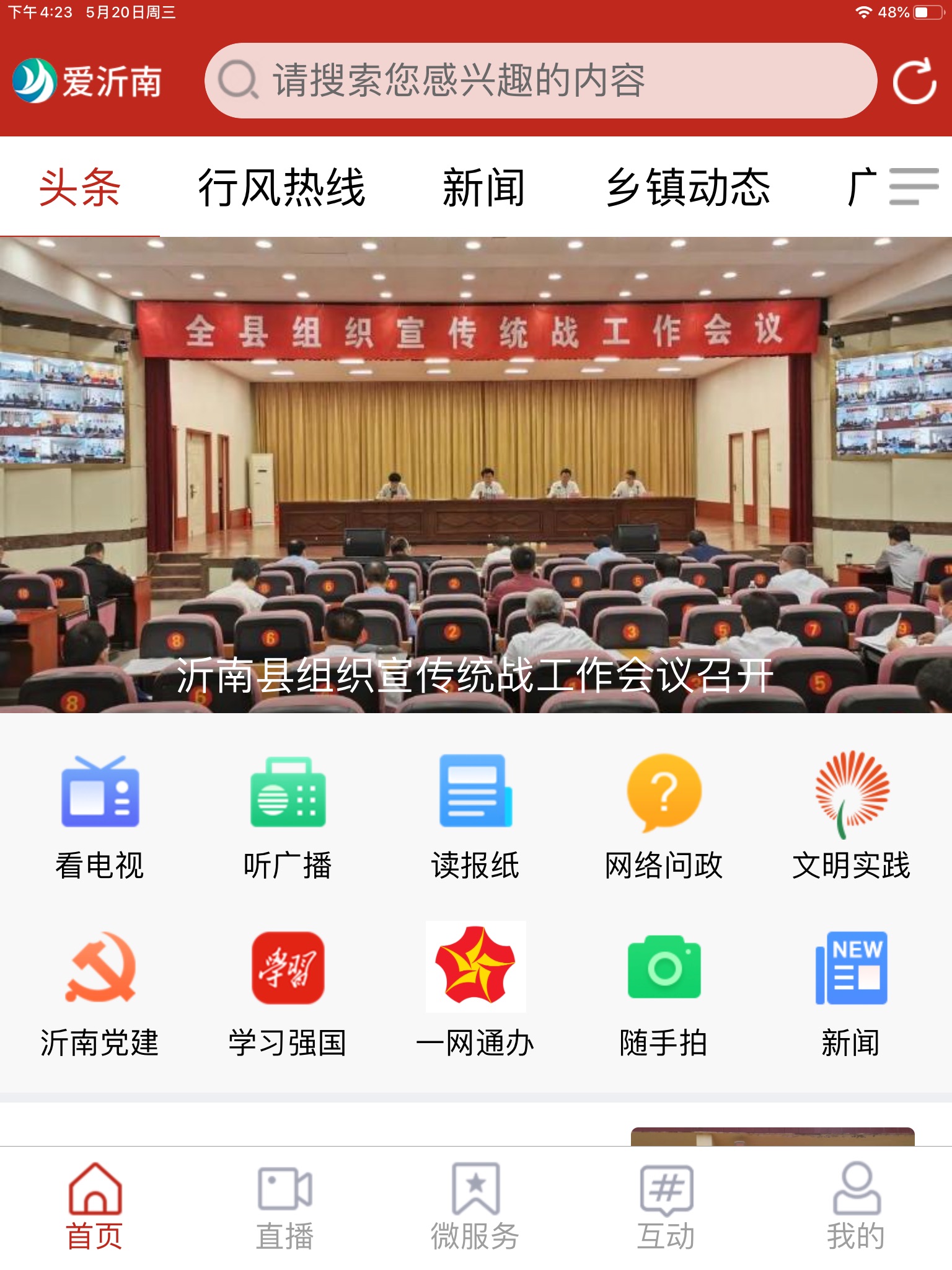Open the 新闻 grid shortcut with NEW icon

[x=852, y=993]
